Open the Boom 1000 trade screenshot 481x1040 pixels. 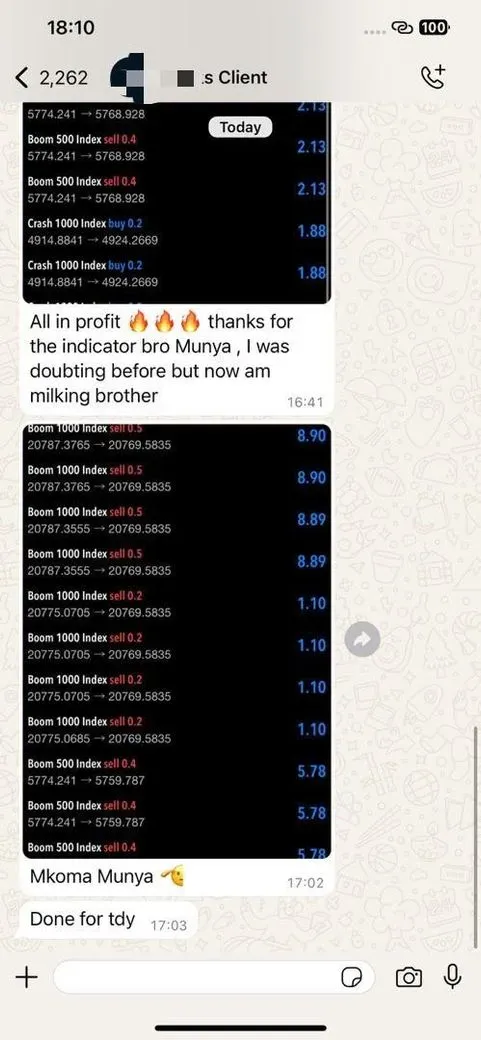click(x=176, y=641)
